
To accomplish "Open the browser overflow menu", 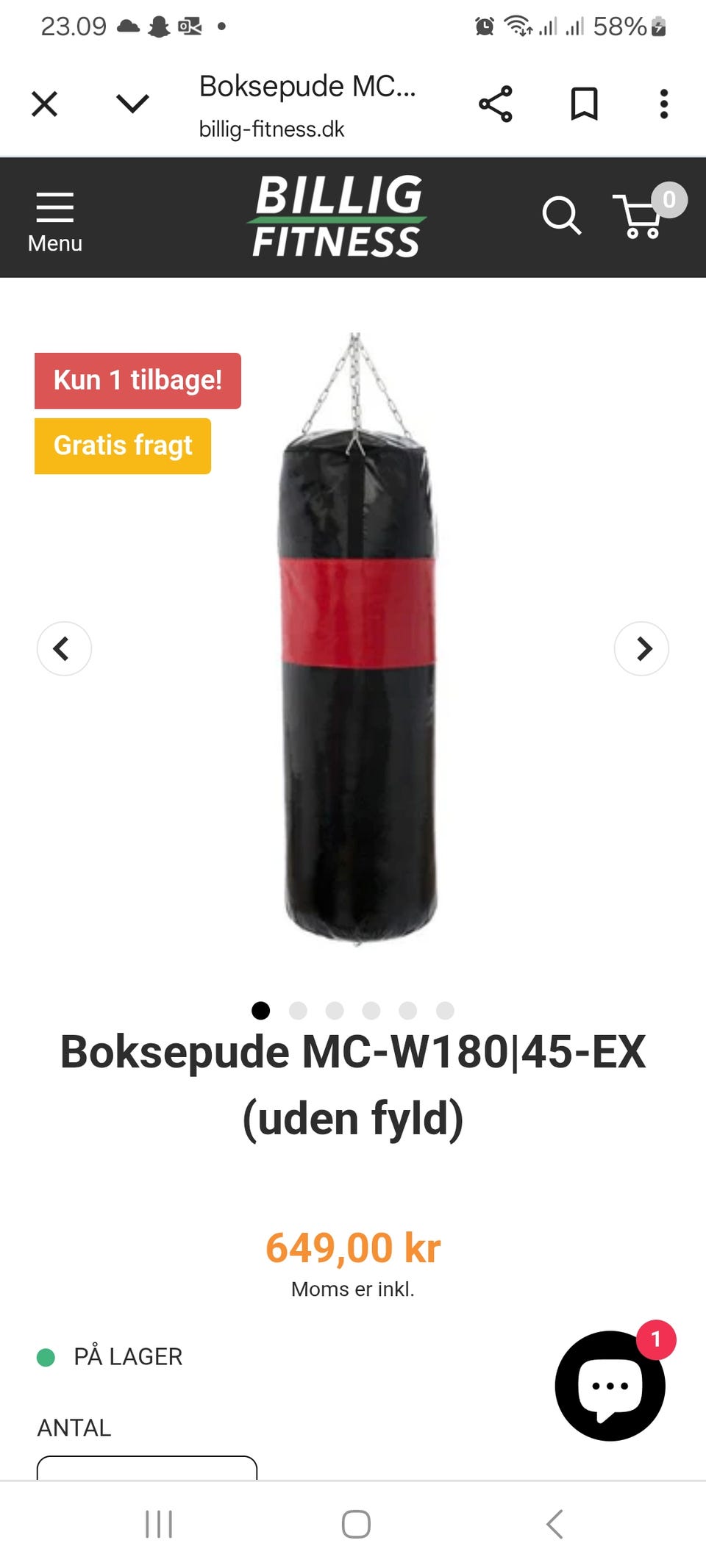I will coord(664,104).
